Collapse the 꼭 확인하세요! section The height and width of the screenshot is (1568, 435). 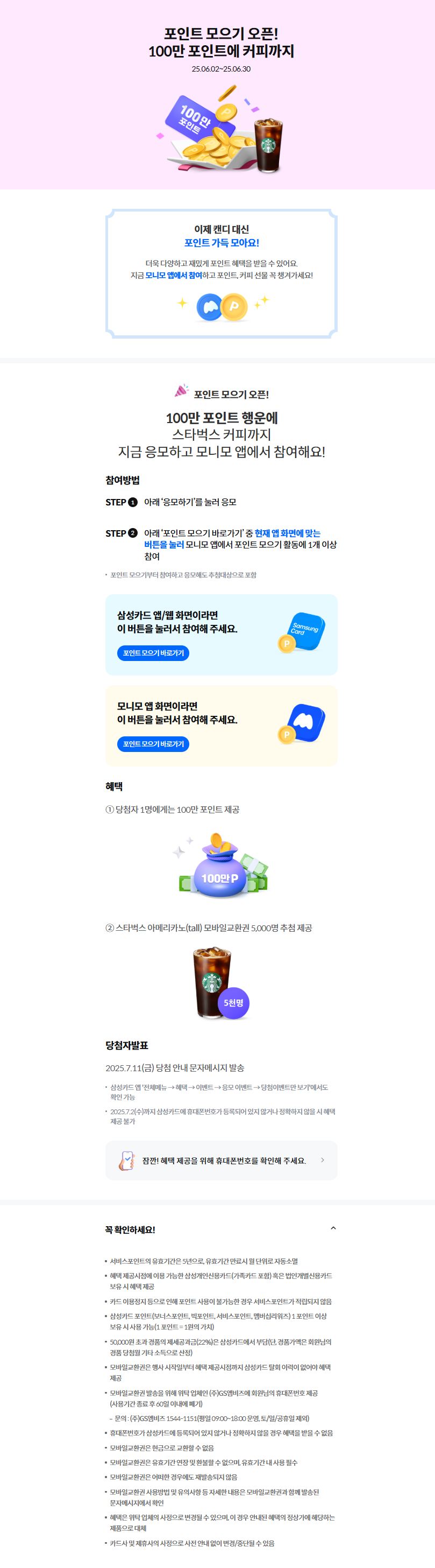click(x=333, y=1228)
